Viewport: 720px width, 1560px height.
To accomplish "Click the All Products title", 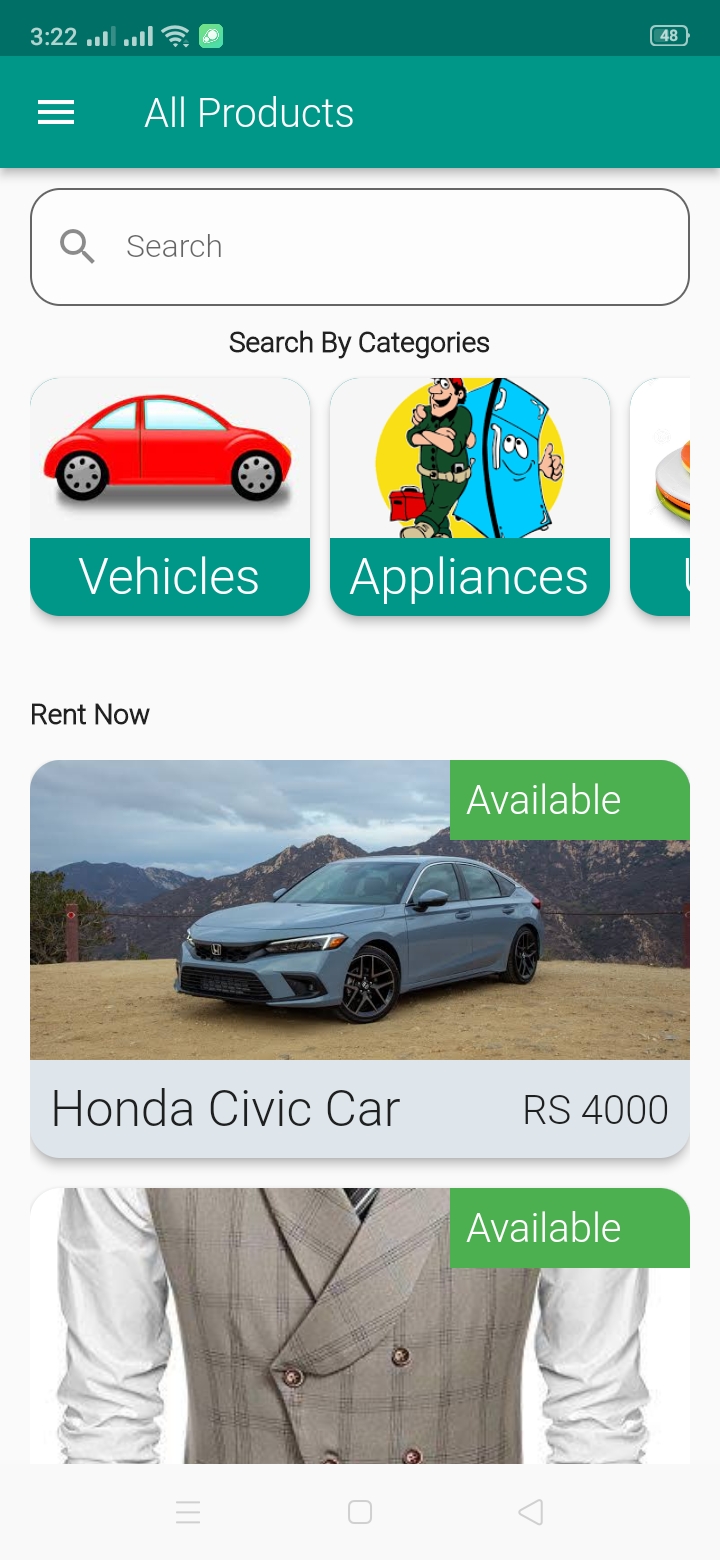I will click(x=249, y=112).
